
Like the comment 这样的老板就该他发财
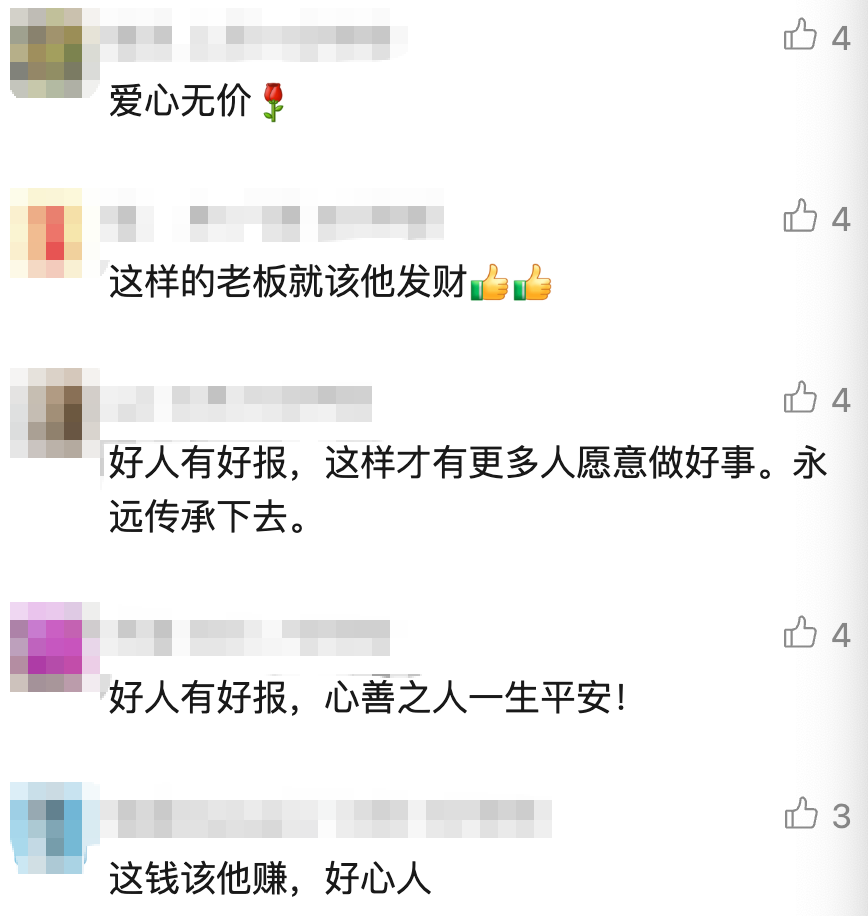[x=800, y=216]
